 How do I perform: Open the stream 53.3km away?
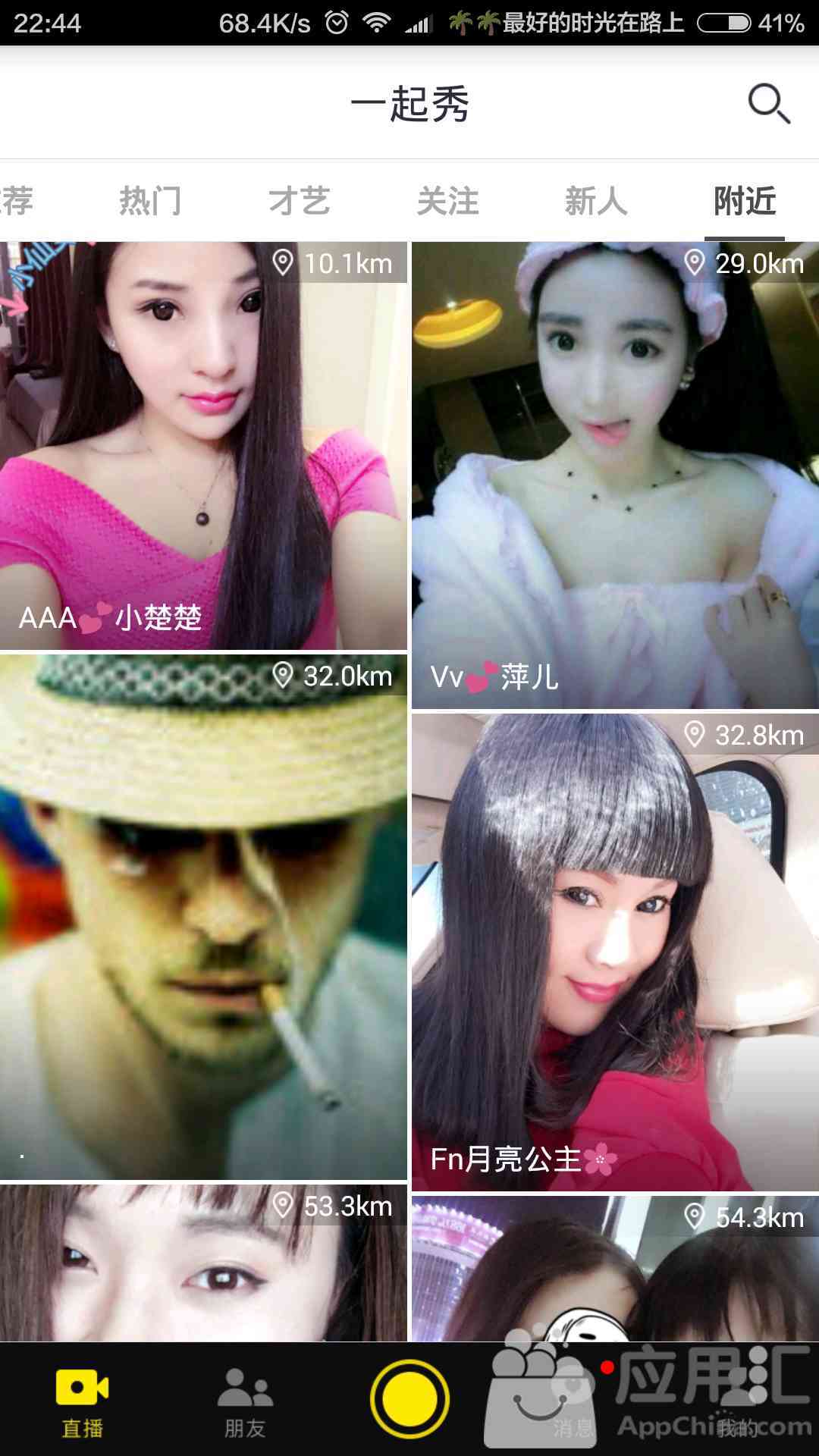click(x=203, y=1263)
